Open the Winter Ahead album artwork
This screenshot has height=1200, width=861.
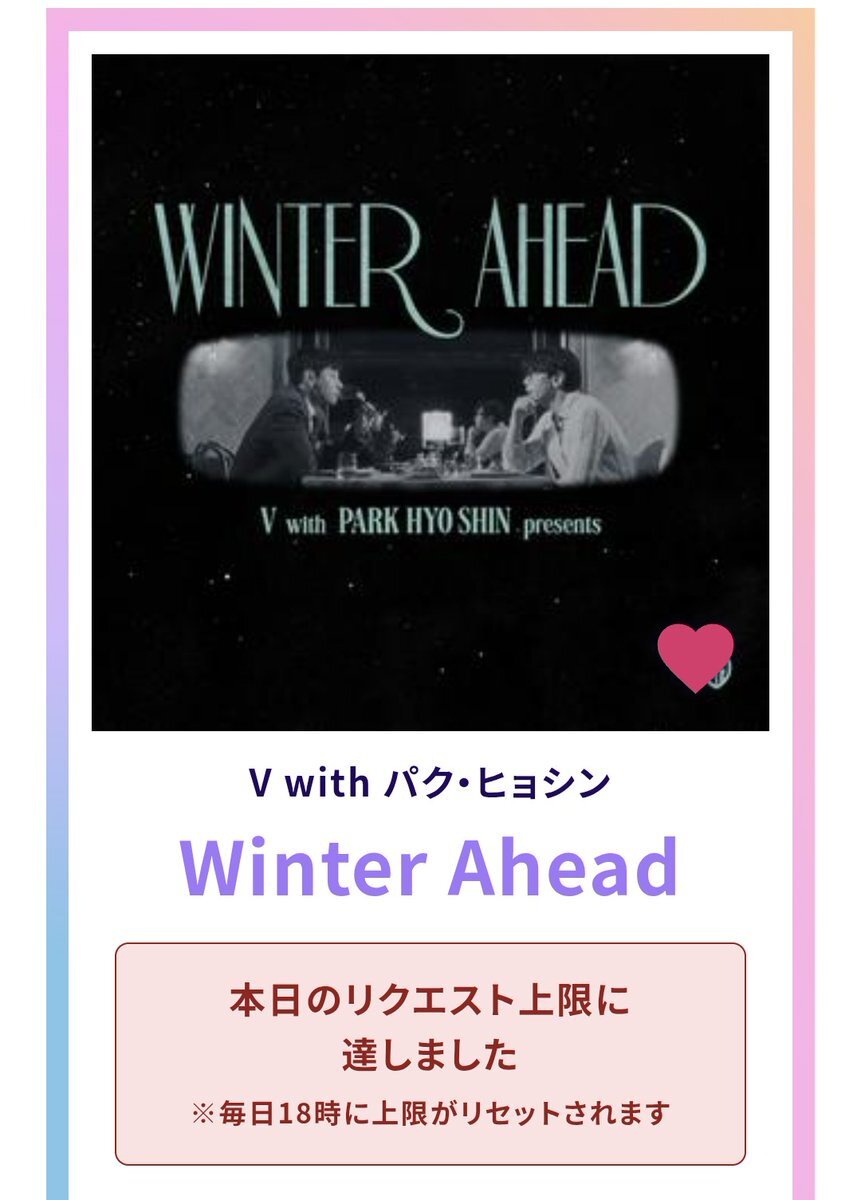[x=430, y=392]
